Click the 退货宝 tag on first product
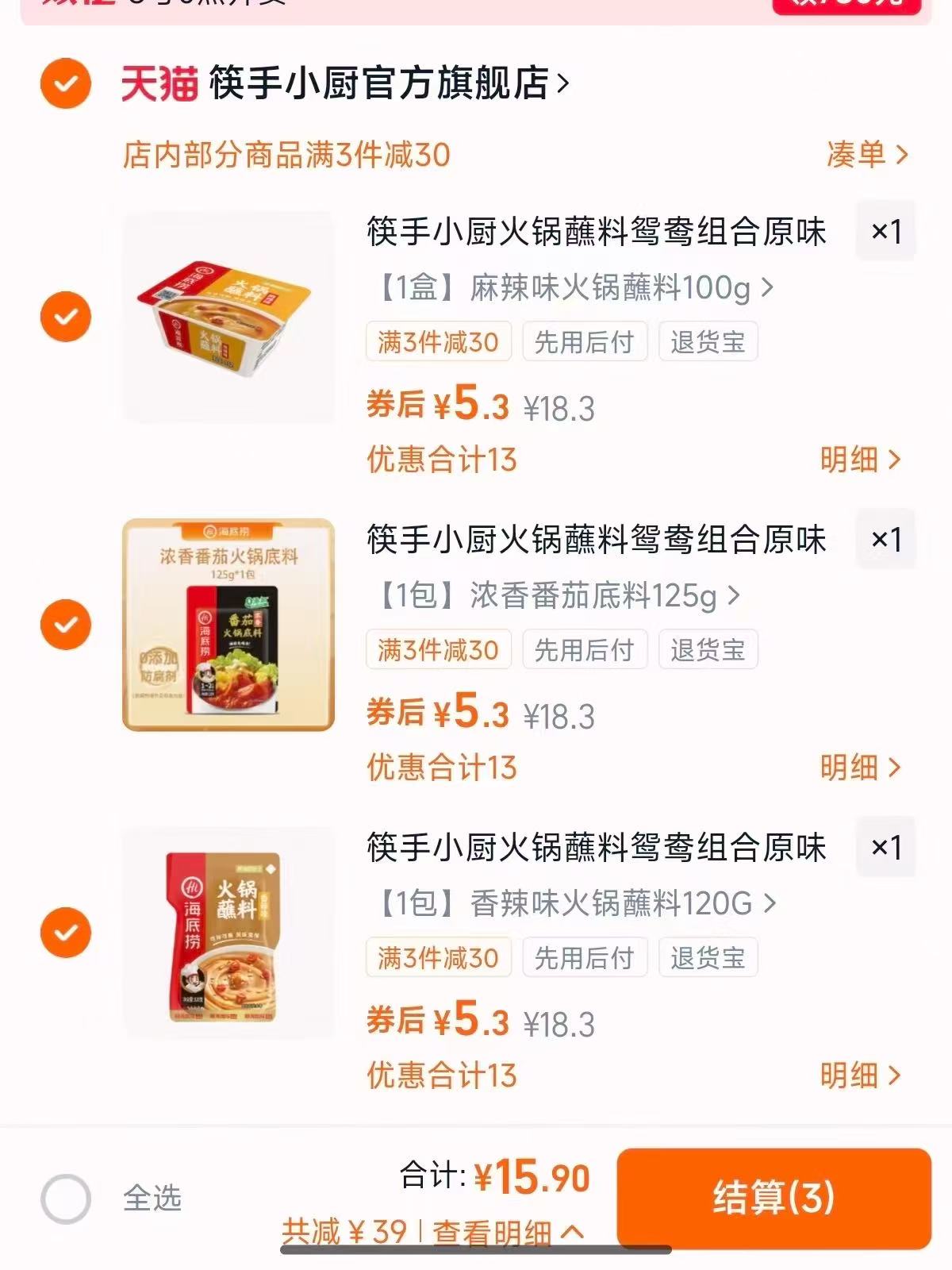The height and width of the screenshot is (1270, 952). pyautogui.click(x=708, y=341)
